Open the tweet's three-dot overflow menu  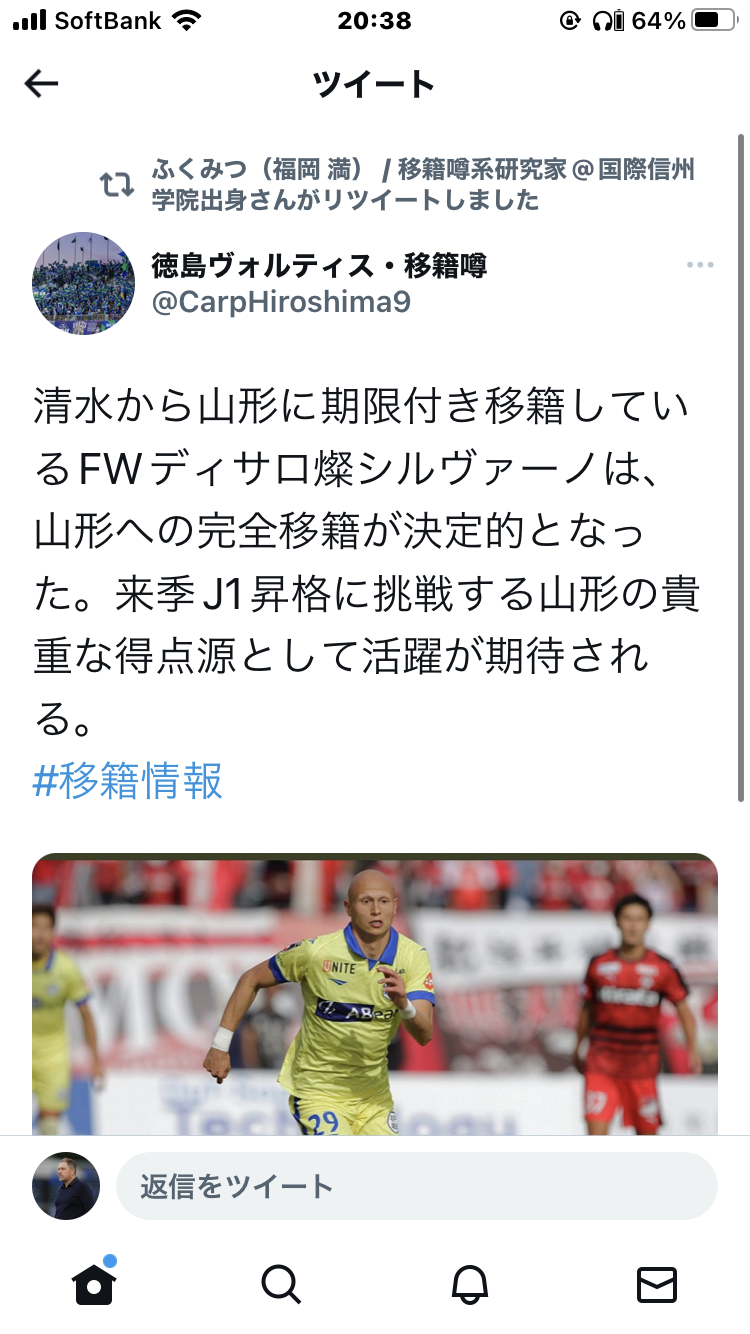[x=700, y=265]
